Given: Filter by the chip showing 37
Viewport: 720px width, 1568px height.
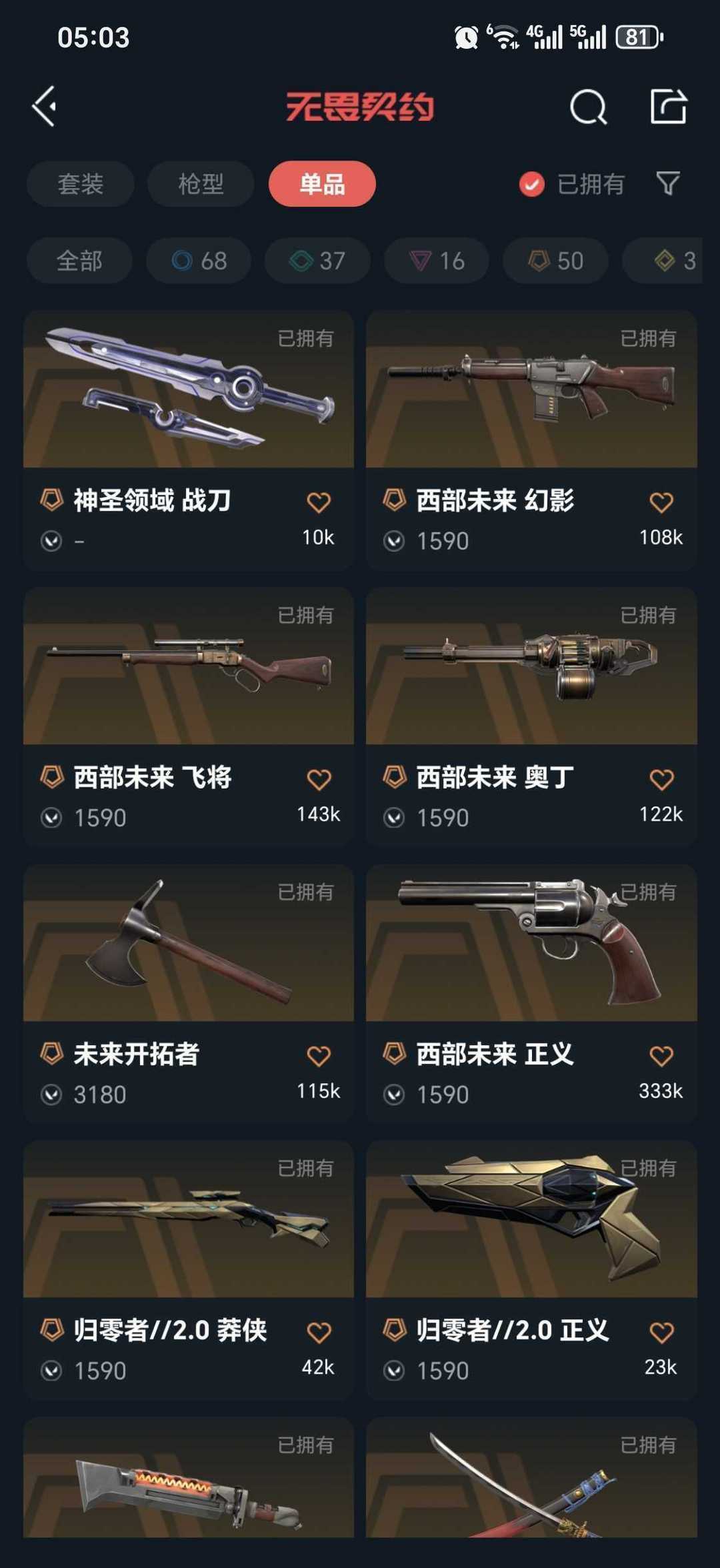Looking at the screenshot, I should coord(317,261).
